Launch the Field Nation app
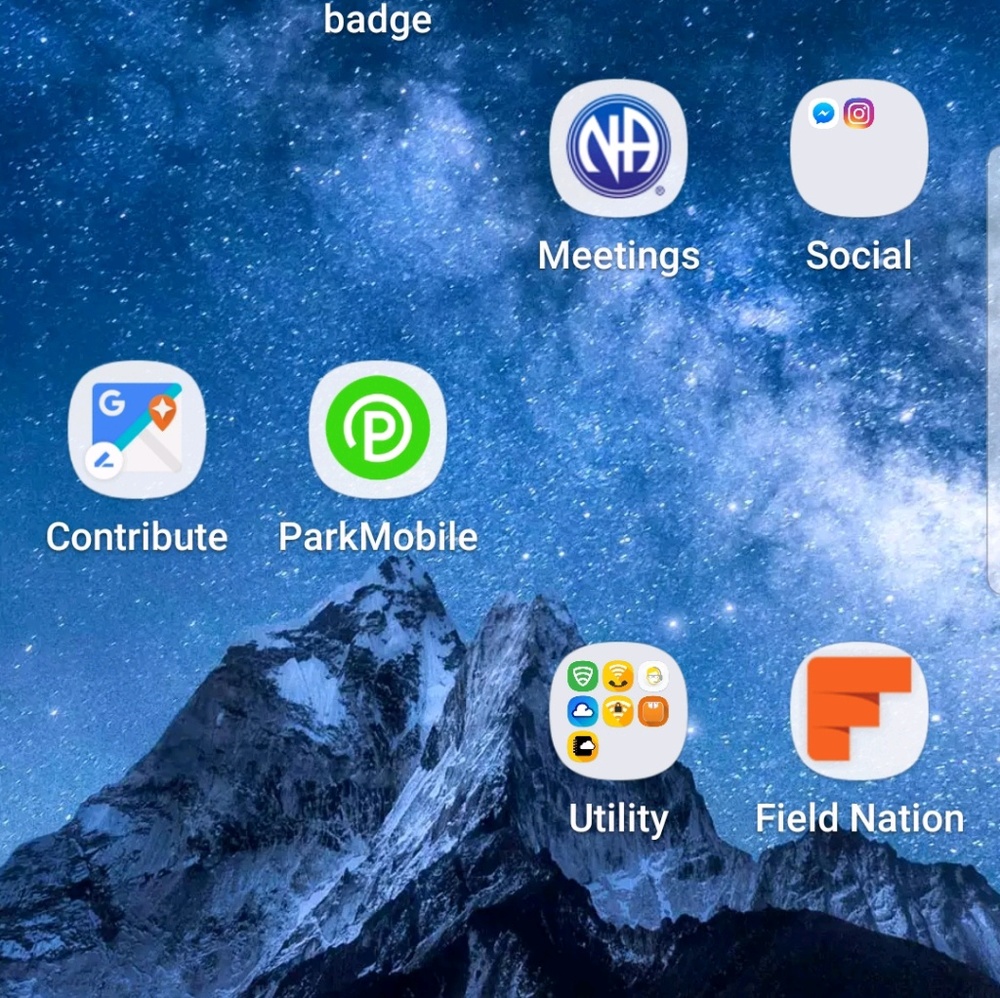This screenshot has width=1000, height=998. pyautogui.click(x=858, y=711)
